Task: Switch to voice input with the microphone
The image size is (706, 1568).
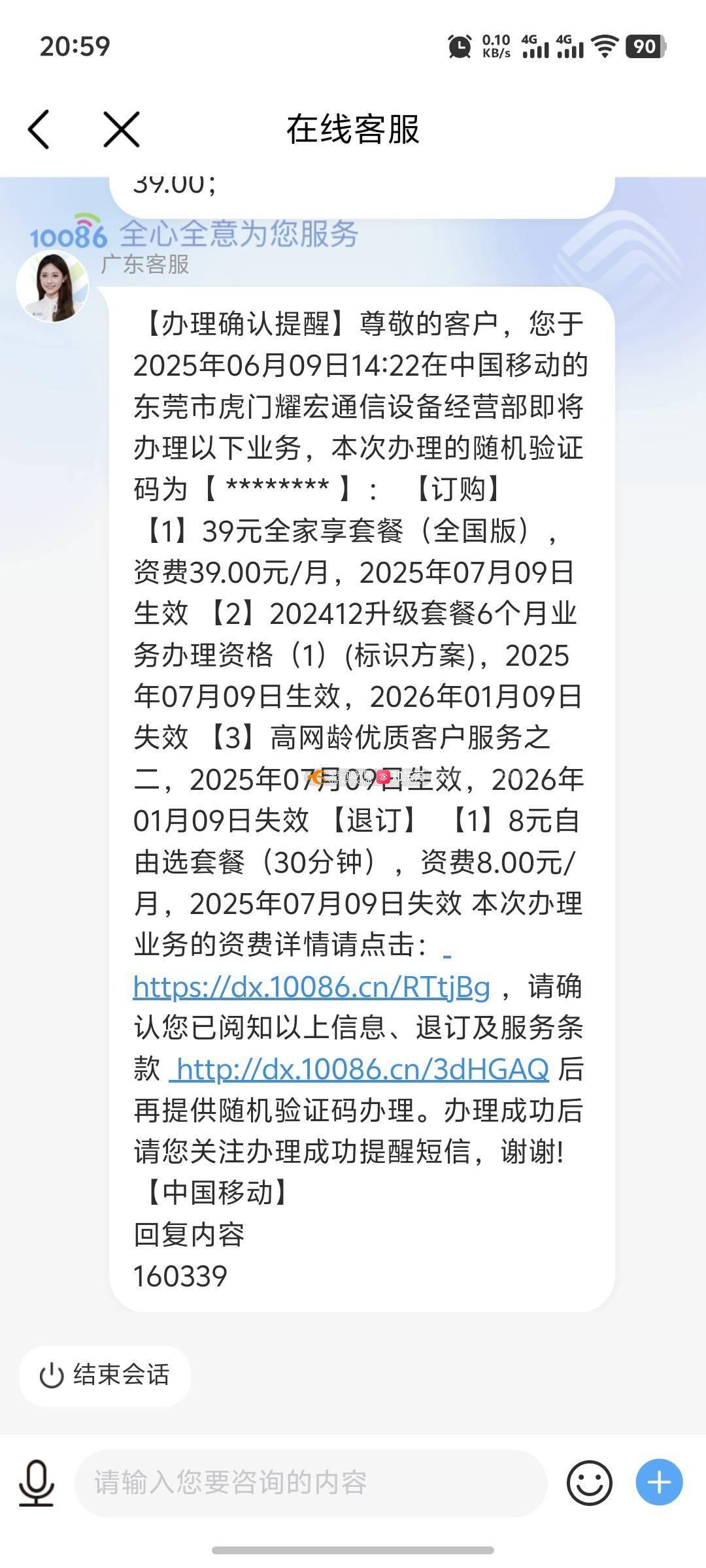Action: click(x=36, y=1483)
